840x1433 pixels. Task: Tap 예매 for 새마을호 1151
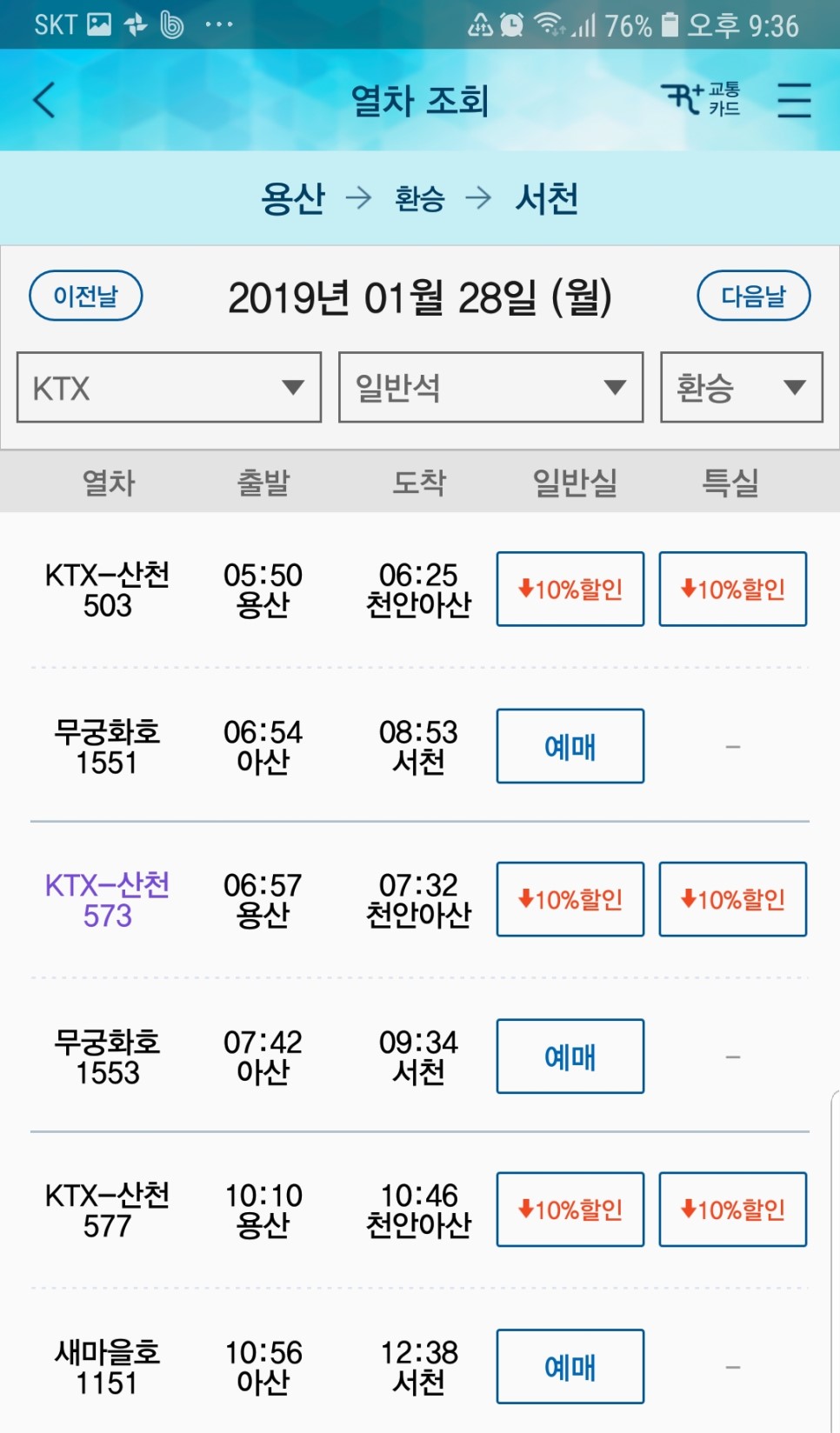(570, 1366)
